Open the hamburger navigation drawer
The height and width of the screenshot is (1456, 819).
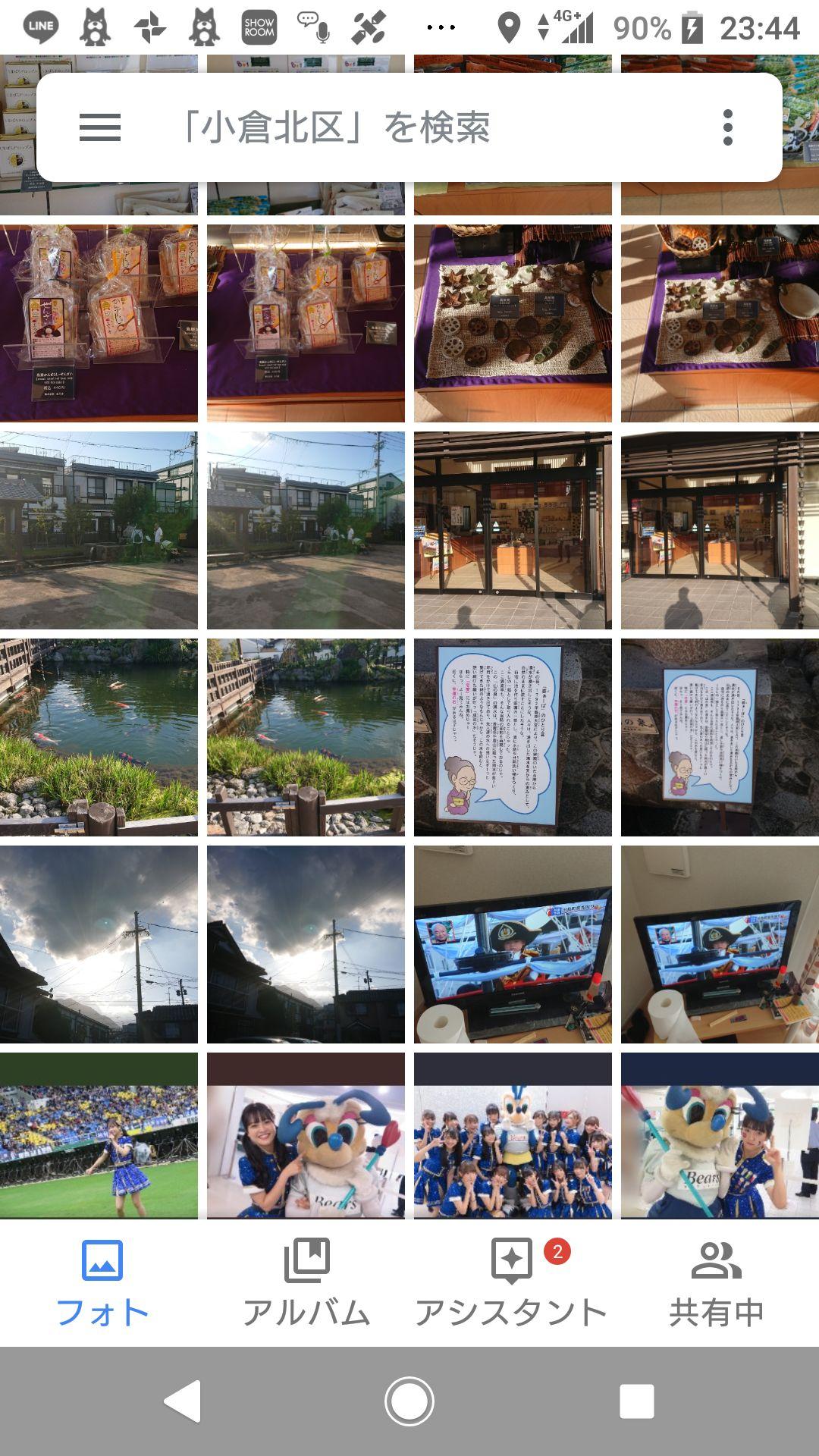click(100, 127)
